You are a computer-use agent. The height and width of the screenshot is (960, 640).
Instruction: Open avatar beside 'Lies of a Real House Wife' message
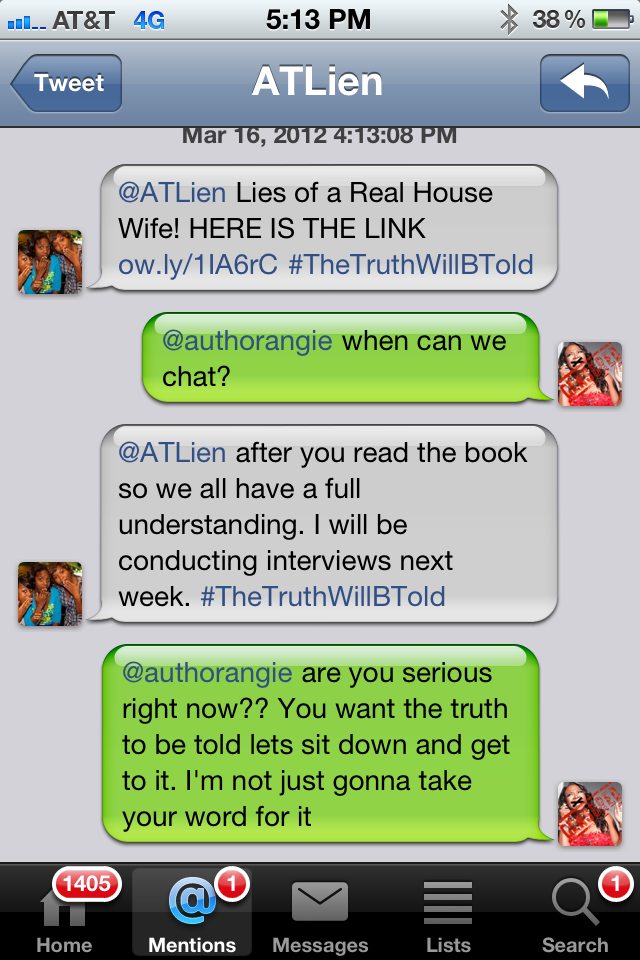tap(50, 262)
